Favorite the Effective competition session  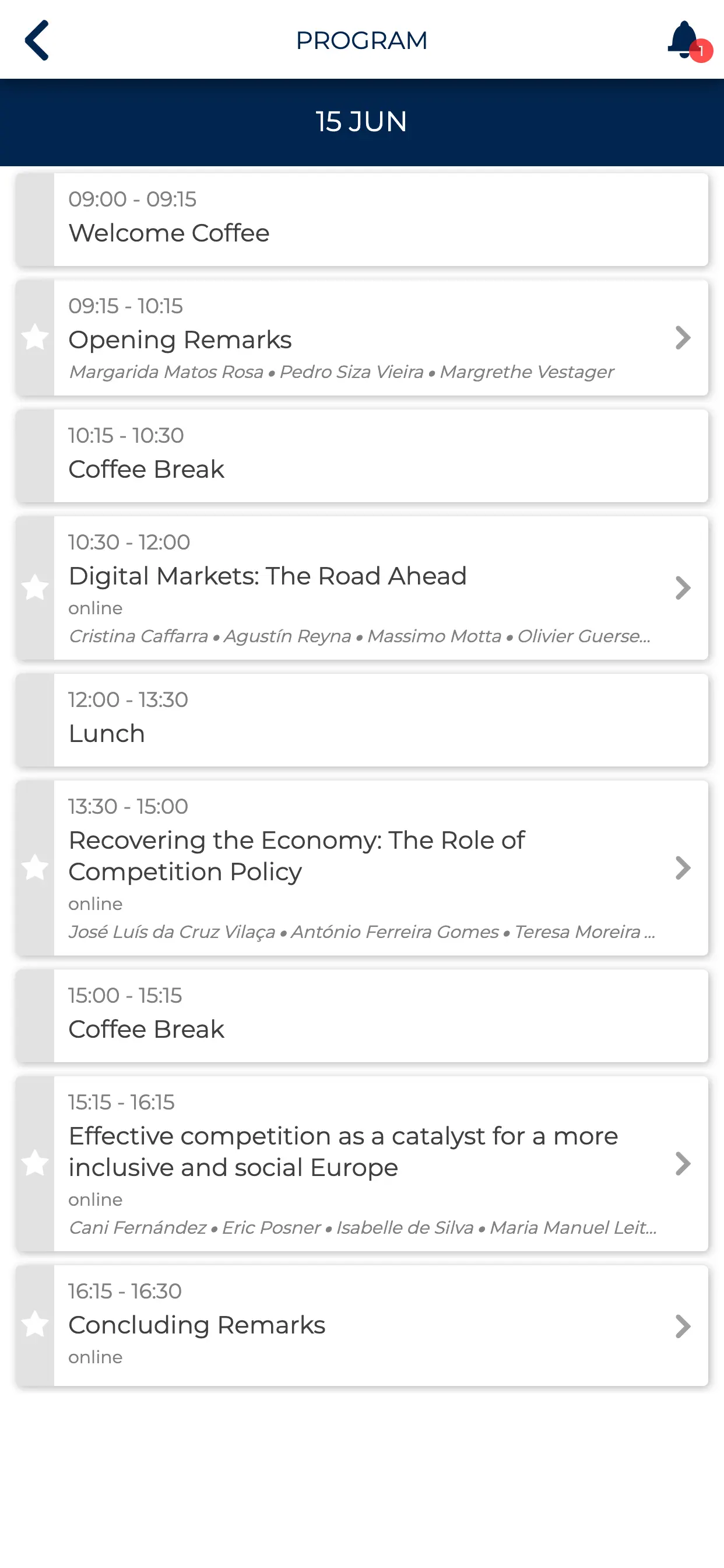(34, 1163)
